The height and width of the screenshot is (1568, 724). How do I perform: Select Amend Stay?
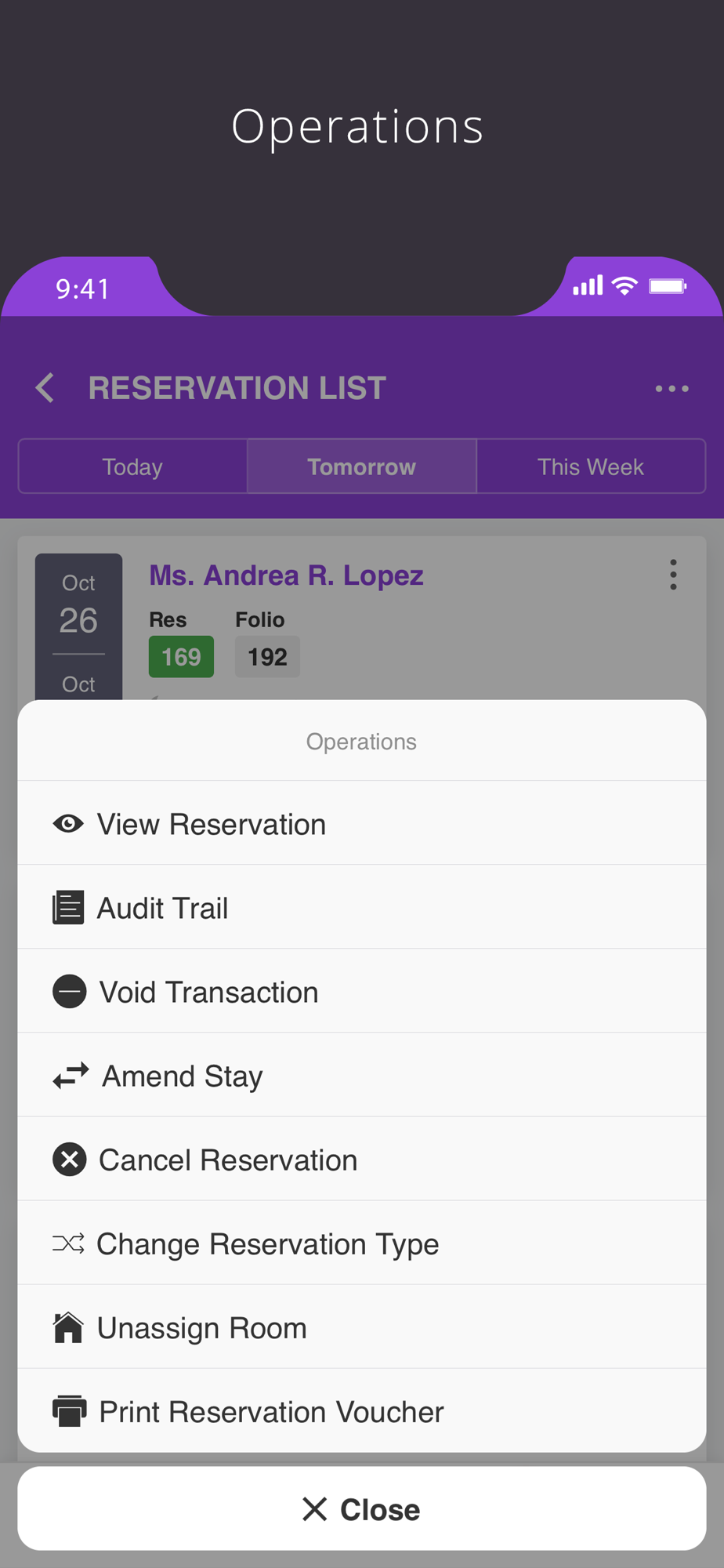[x=362, y=1075]
